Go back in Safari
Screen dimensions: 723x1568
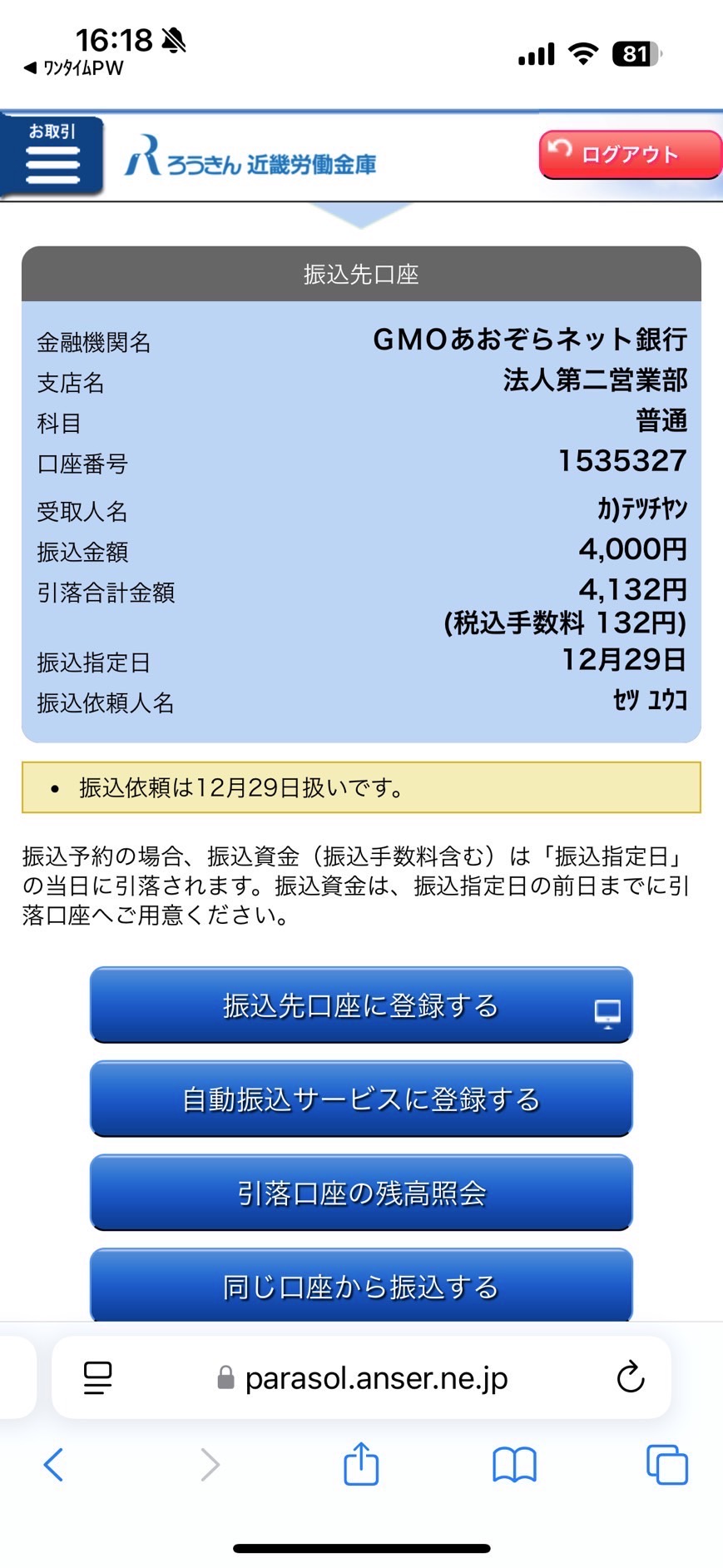[53, 1465]
